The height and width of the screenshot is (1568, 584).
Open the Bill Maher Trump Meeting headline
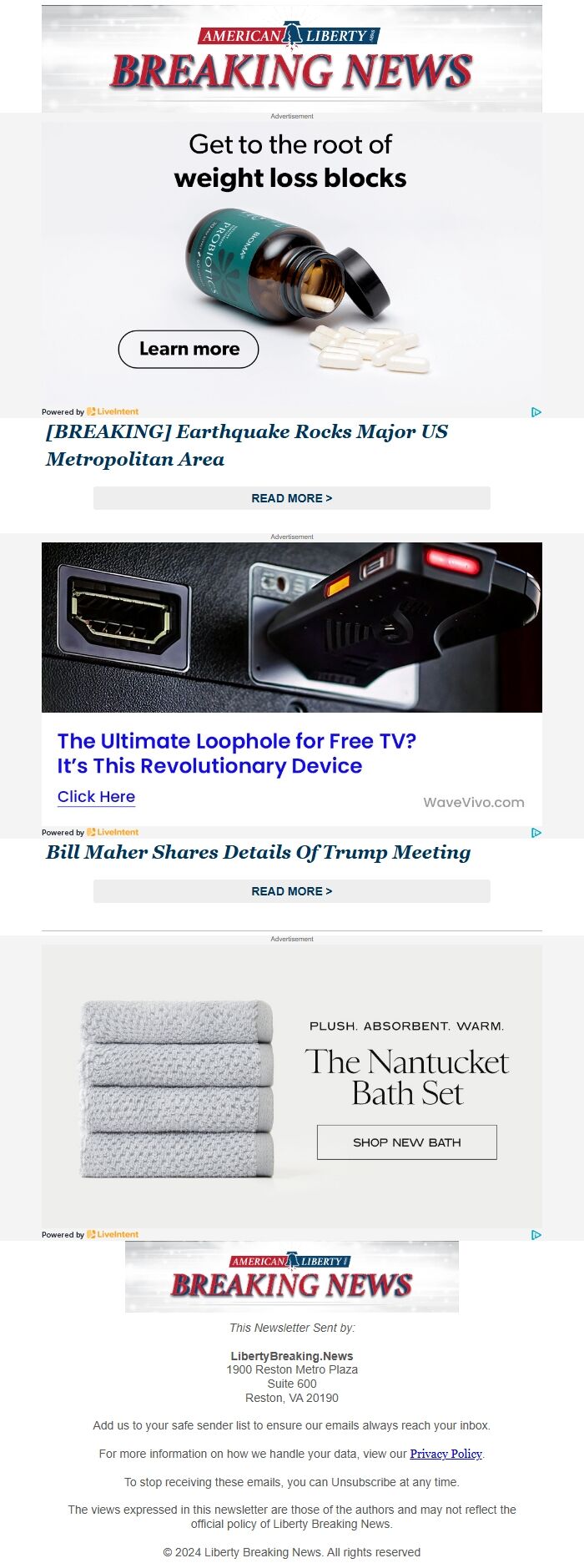tap(258, 852)
